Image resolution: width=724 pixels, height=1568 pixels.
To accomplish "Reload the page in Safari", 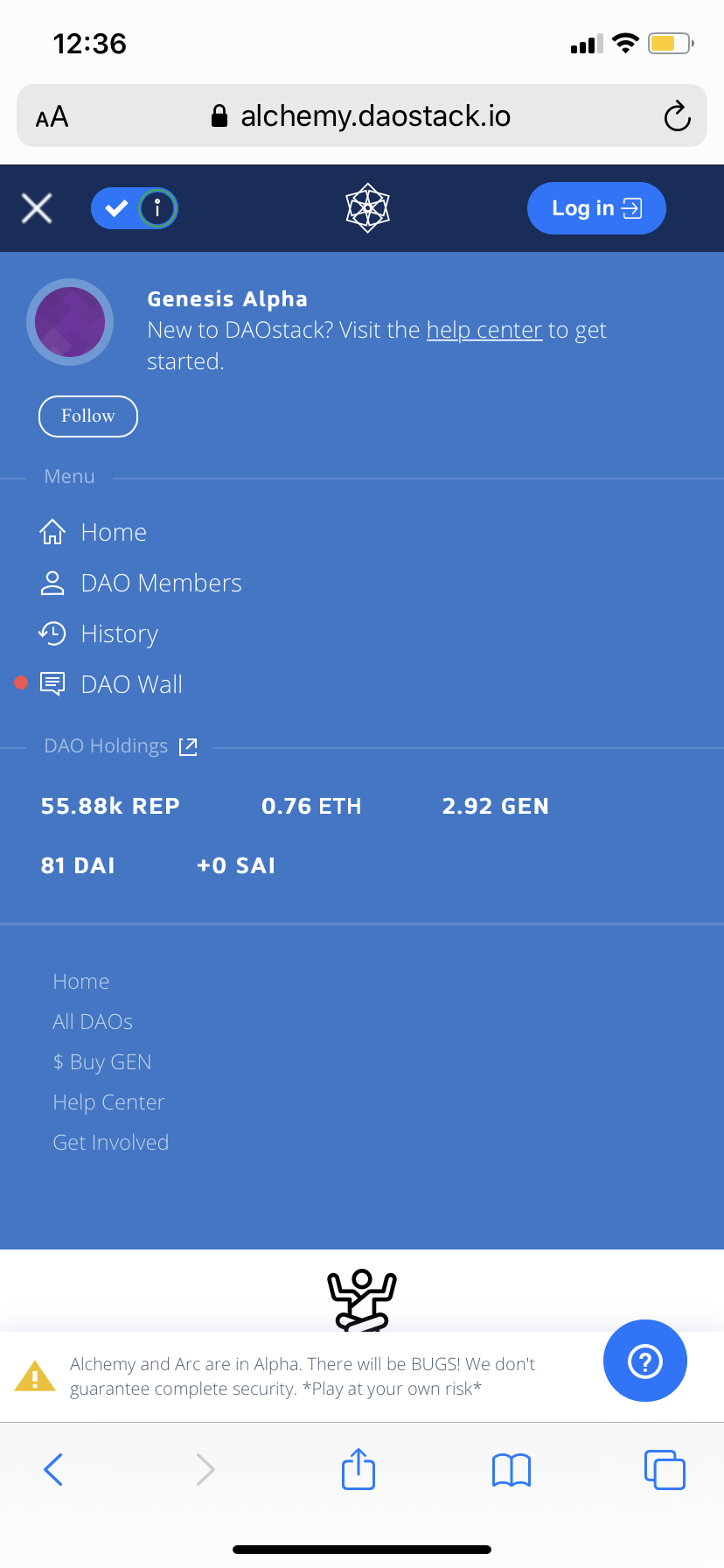I will point(677,116).
